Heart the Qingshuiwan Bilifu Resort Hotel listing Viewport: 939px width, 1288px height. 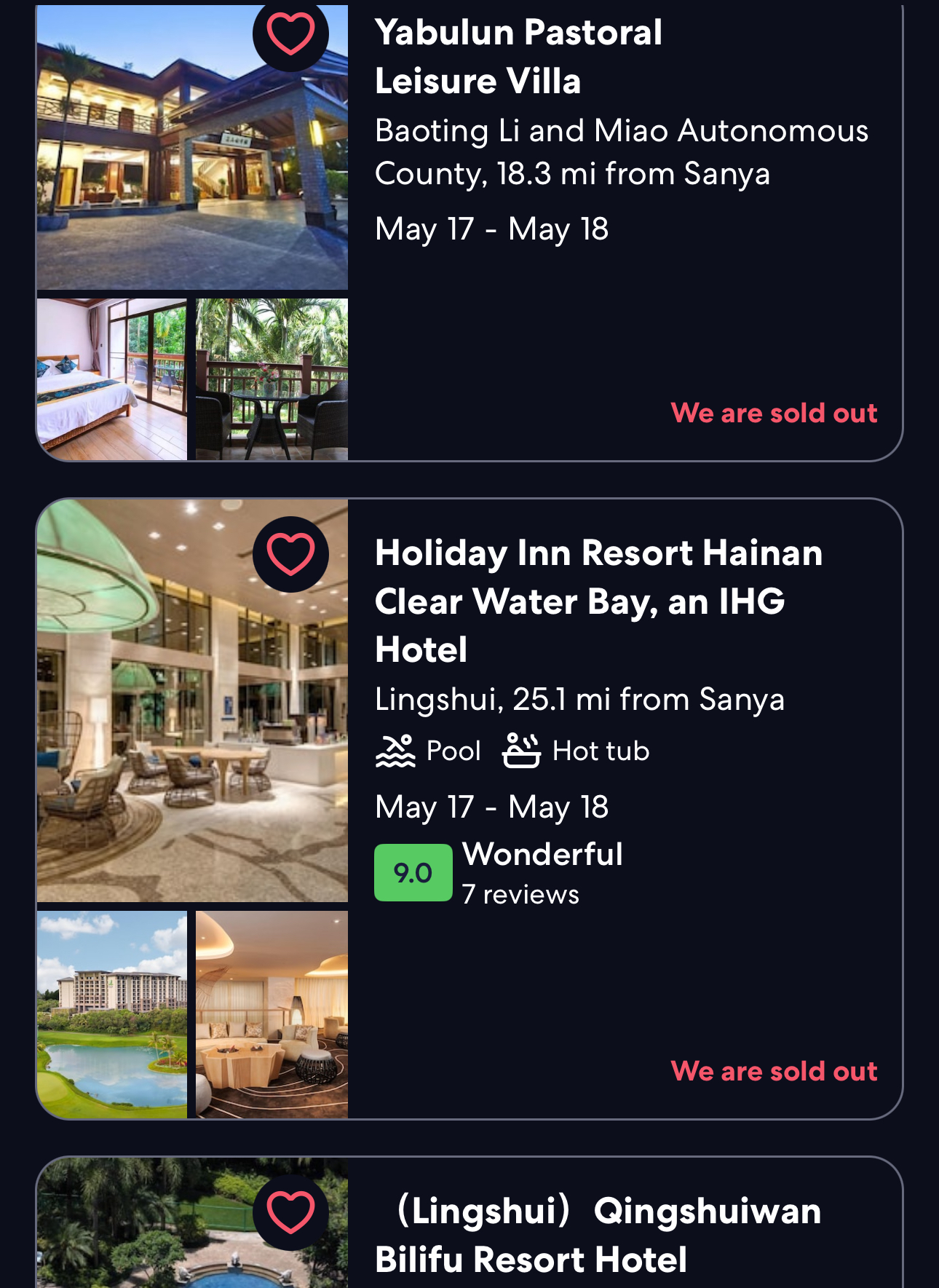pyautogui.click(x=290, y=1212)
